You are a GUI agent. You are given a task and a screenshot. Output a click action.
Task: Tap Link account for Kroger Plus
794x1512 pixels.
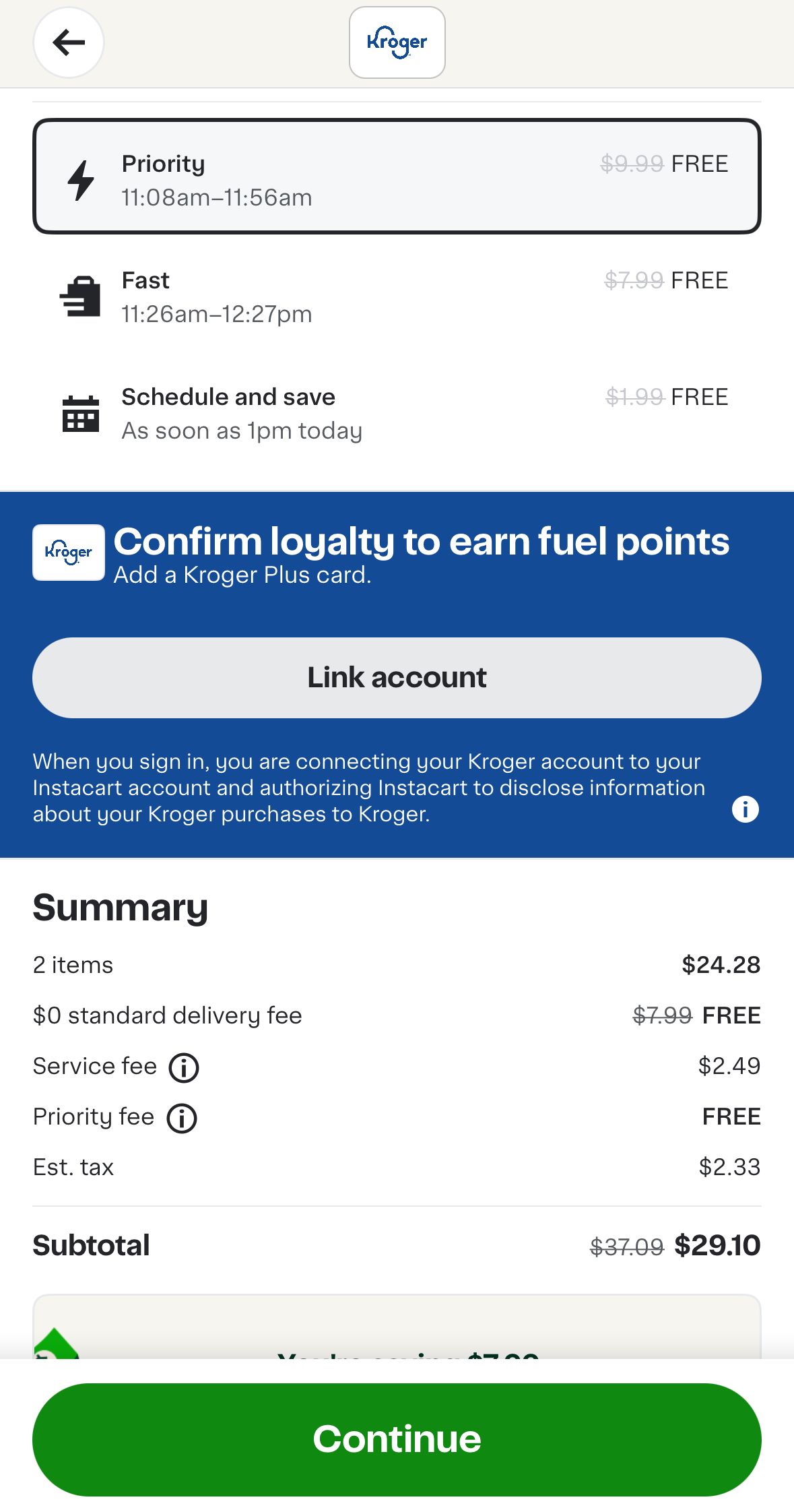[x=397, y=677]
